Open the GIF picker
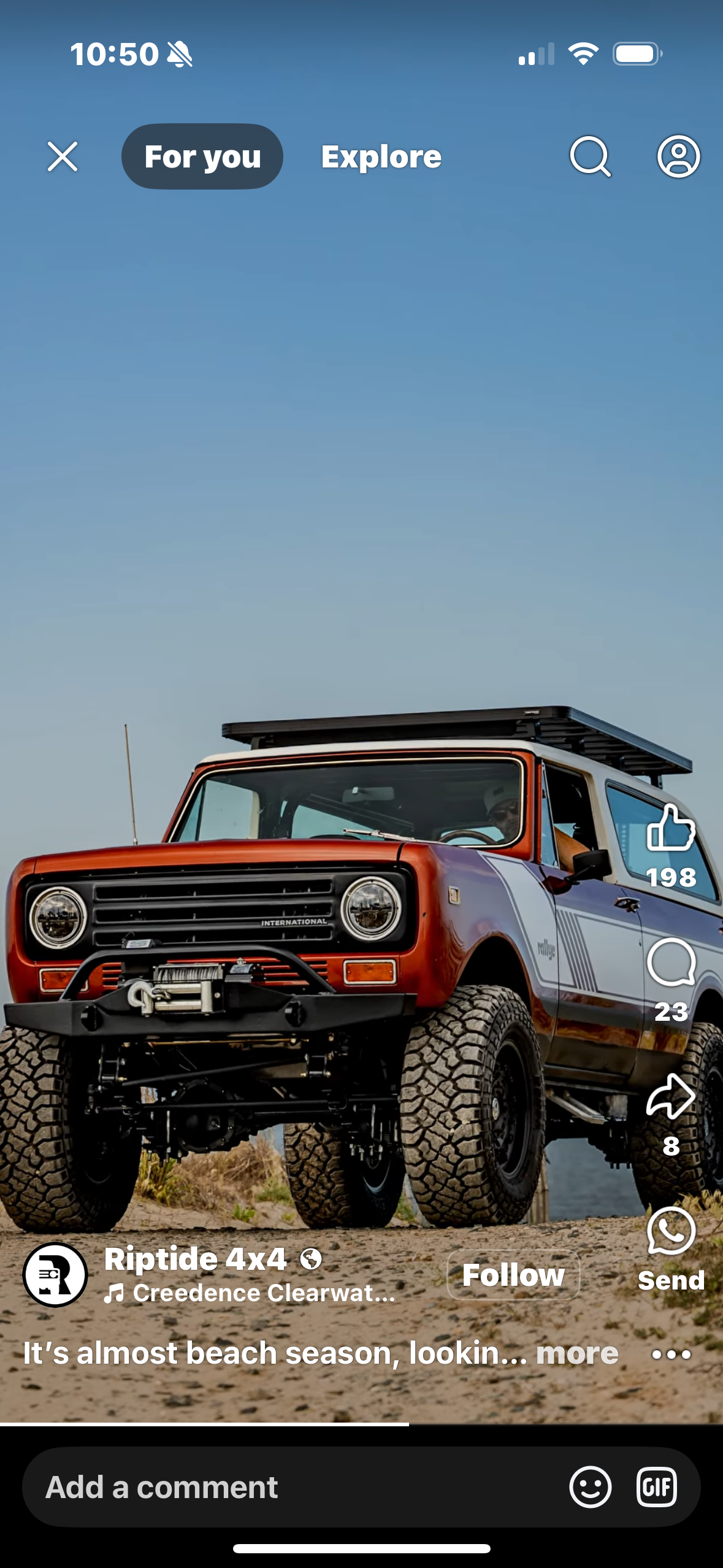 point(656,1487)
